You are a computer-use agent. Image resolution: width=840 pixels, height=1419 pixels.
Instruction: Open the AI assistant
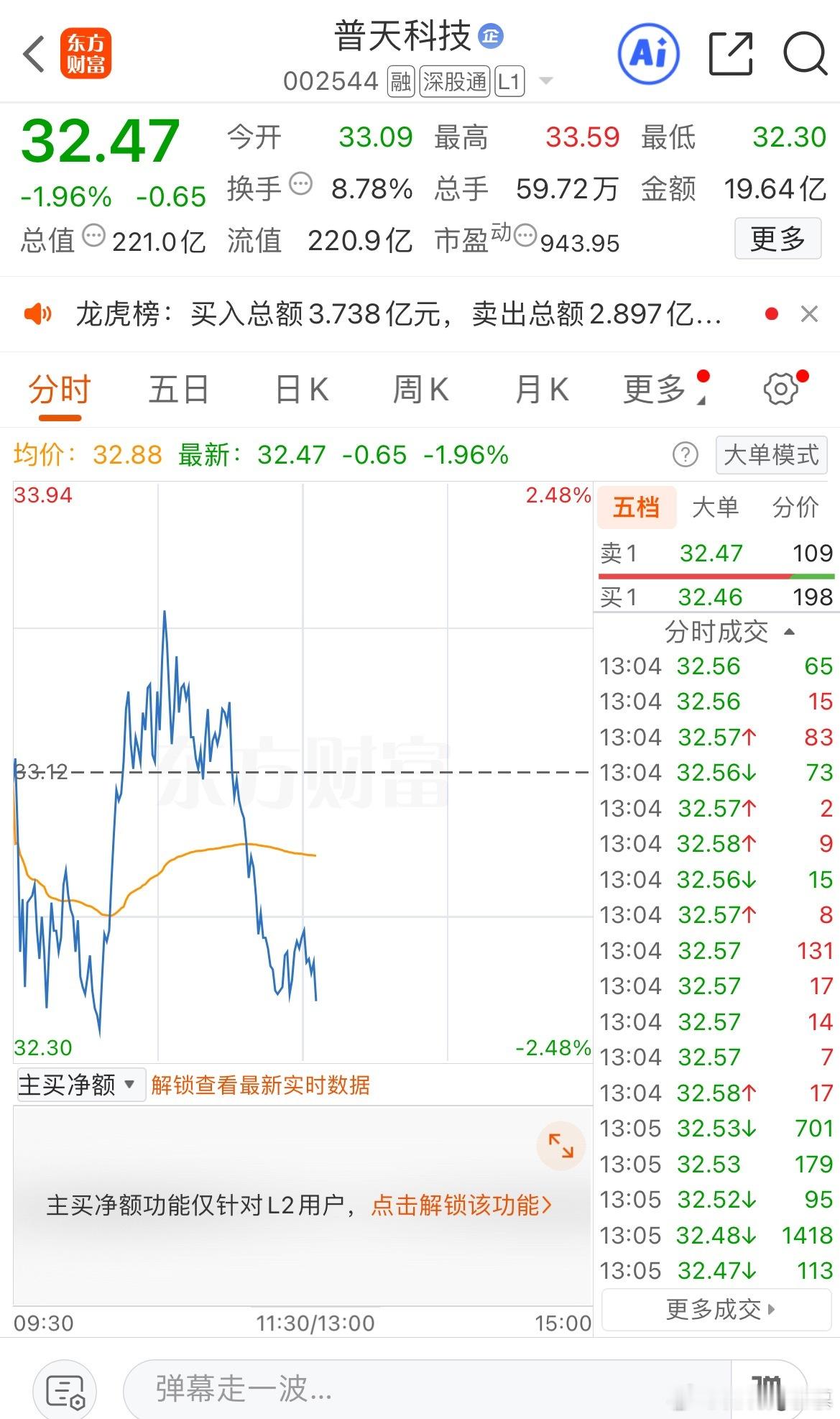pyautogui.click(x=646, y=54)
